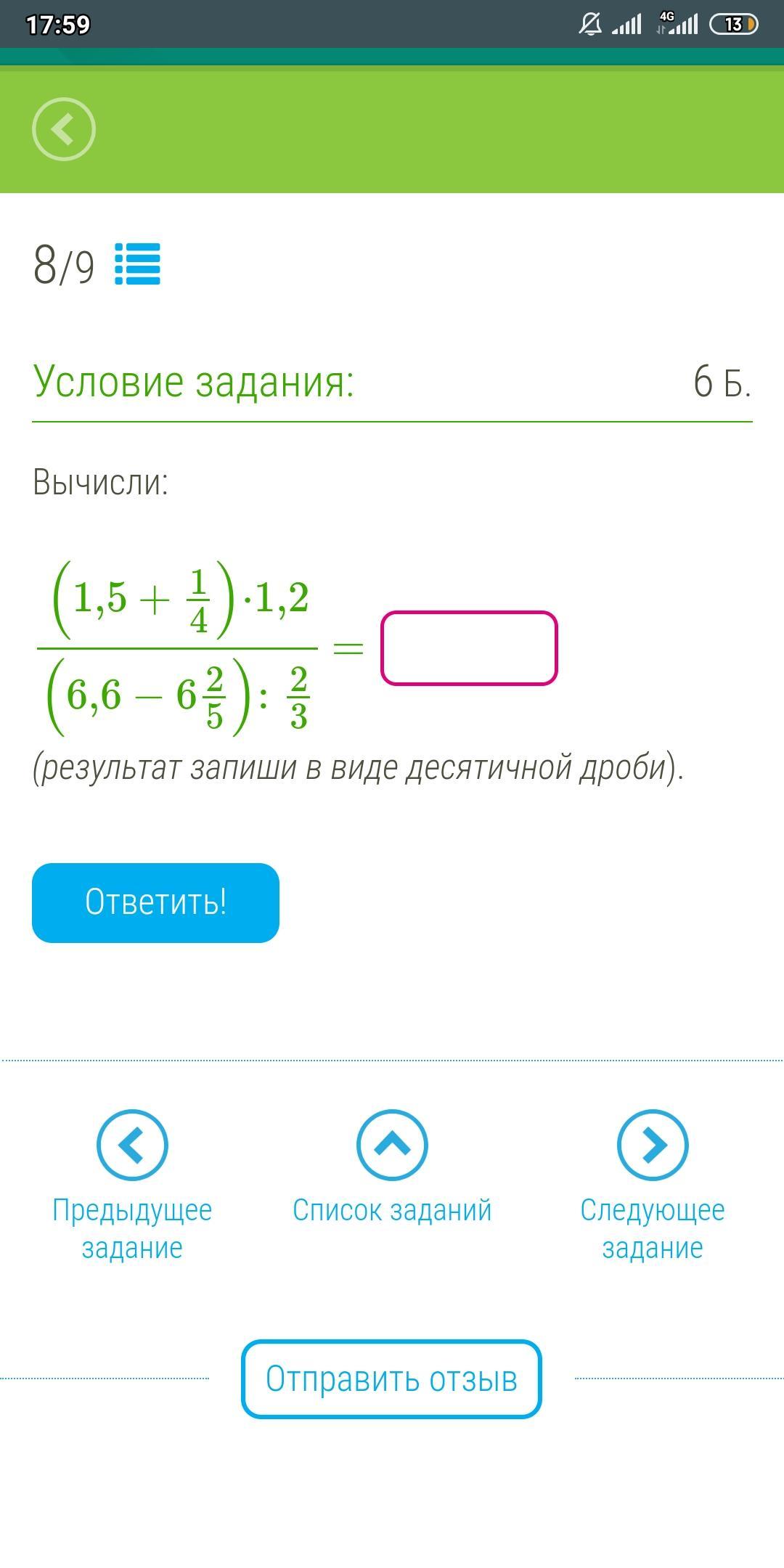Submit answer with the Ответить! button

pyautogui.click(x=155, y=902)
